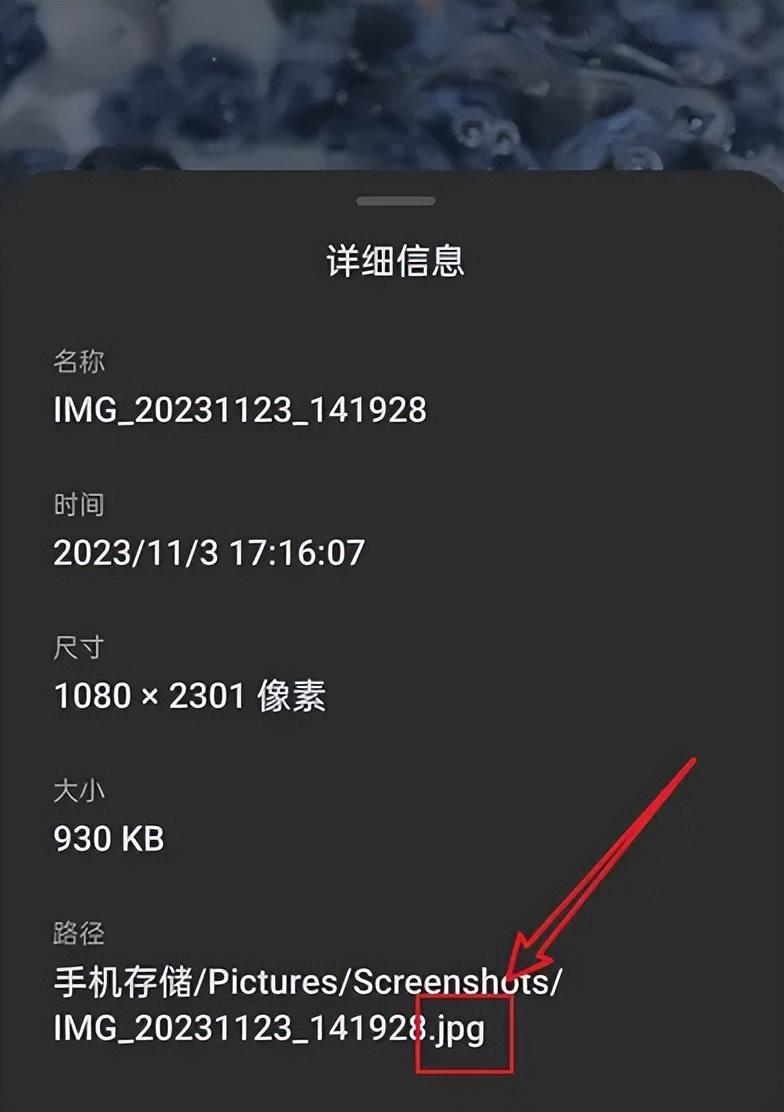
Task: Tap the photo above the details sheet
Action: pos(392,80)
